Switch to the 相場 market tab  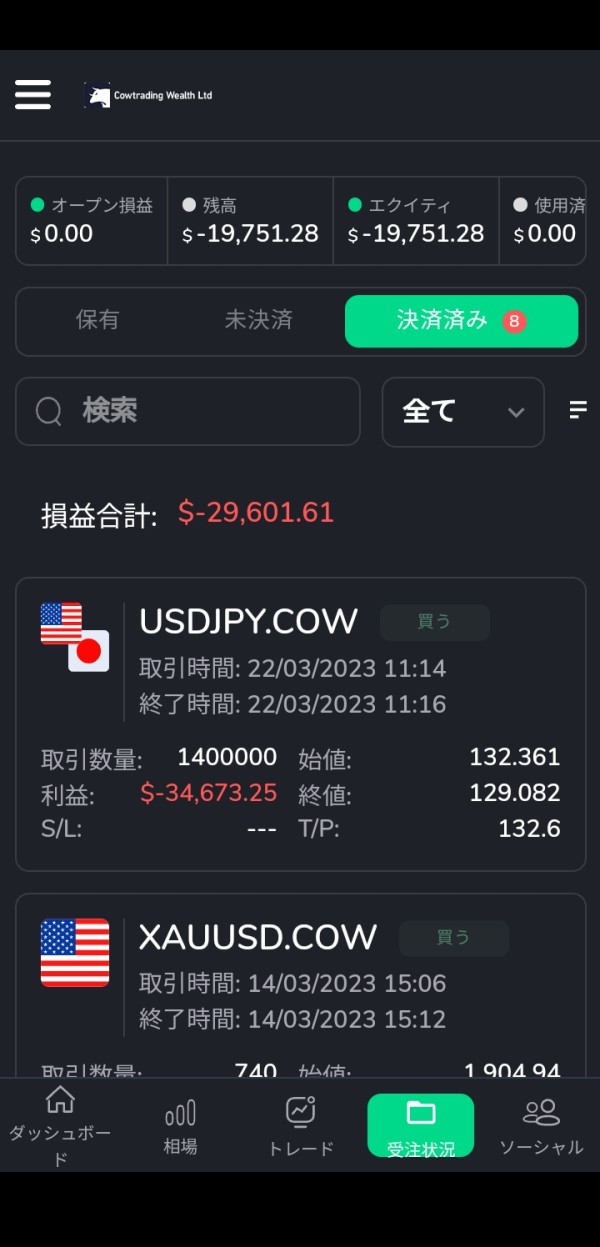pyautogui.click(x=180, y=1125)
